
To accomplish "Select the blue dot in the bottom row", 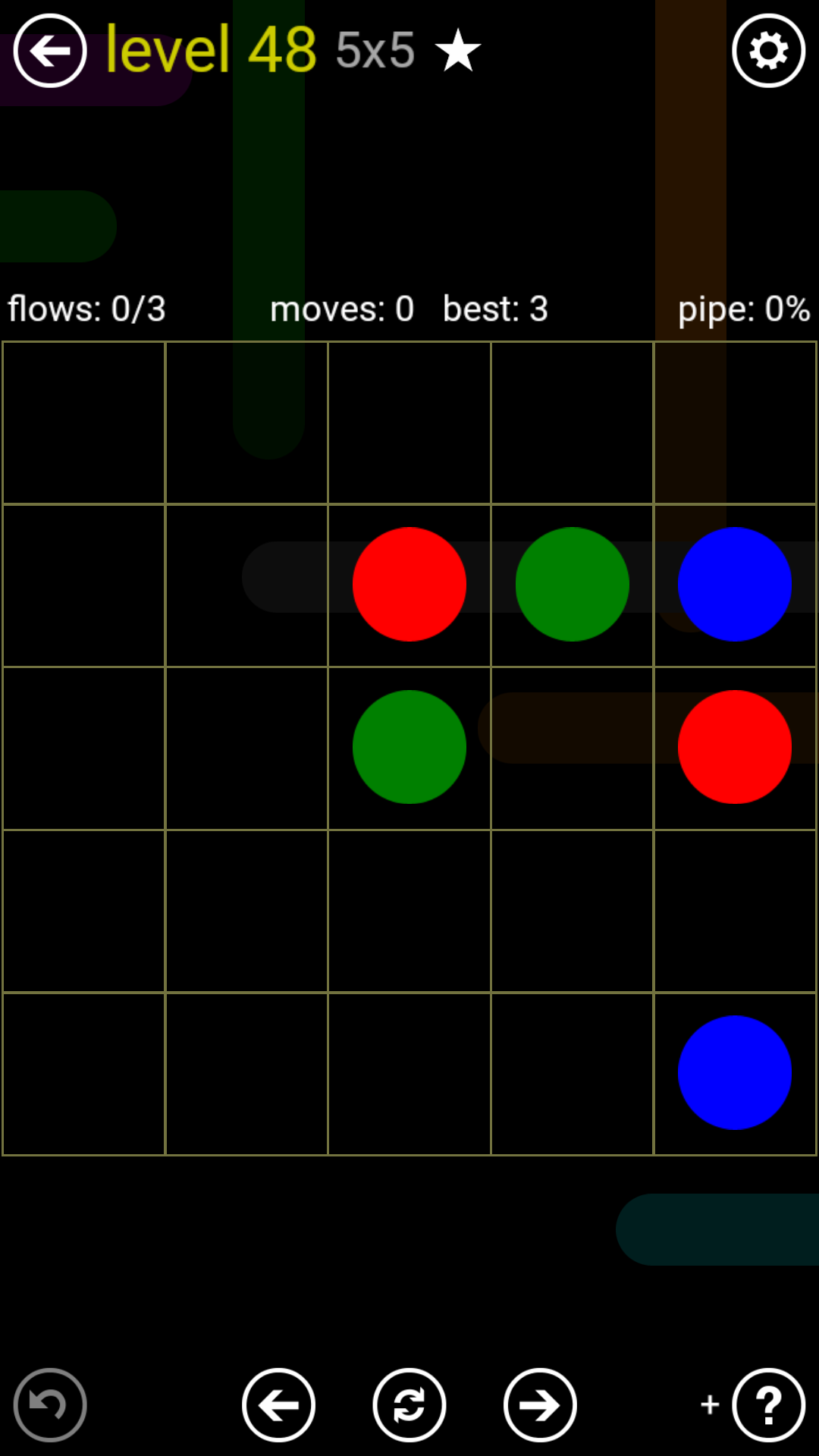I will tap(734, 1072).
